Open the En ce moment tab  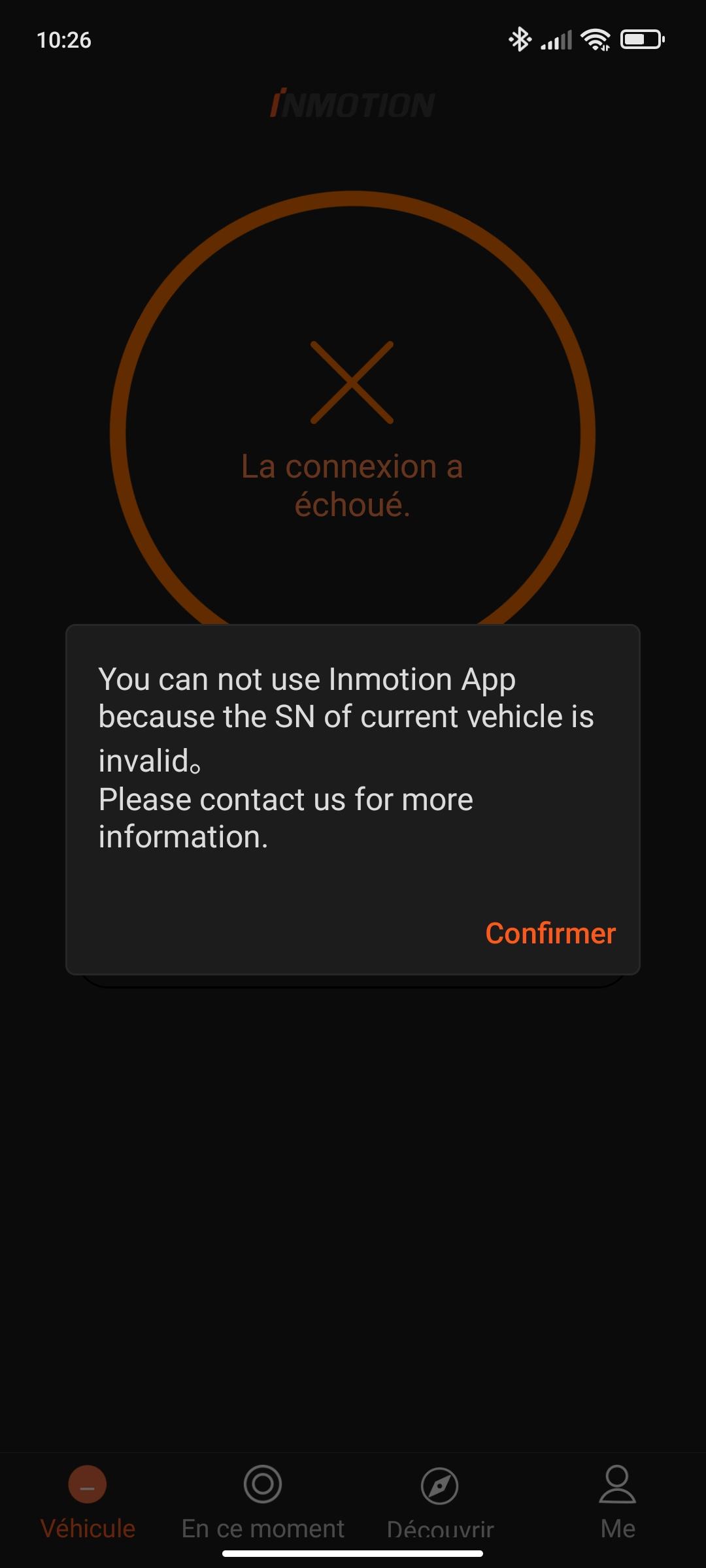(263, 1502)
